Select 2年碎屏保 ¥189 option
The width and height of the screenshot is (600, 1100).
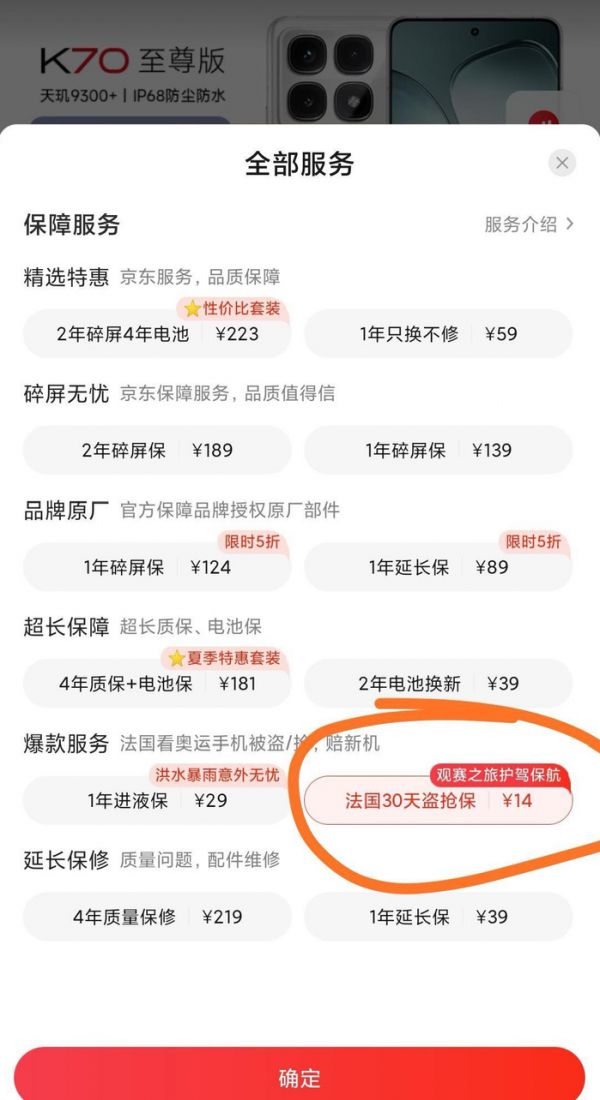click(157, 450)
